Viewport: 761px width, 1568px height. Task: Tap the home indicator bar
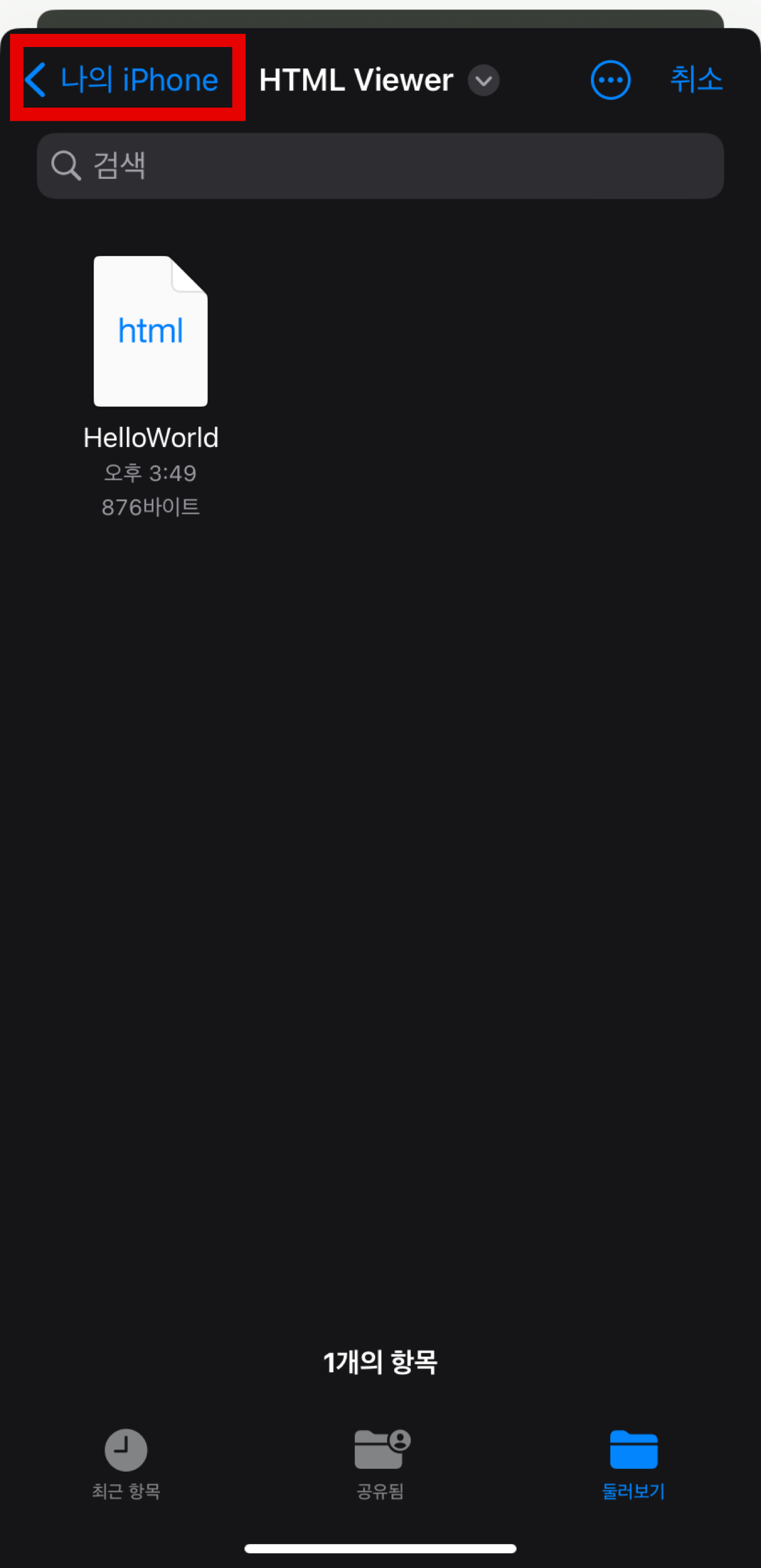[380, 1549]
